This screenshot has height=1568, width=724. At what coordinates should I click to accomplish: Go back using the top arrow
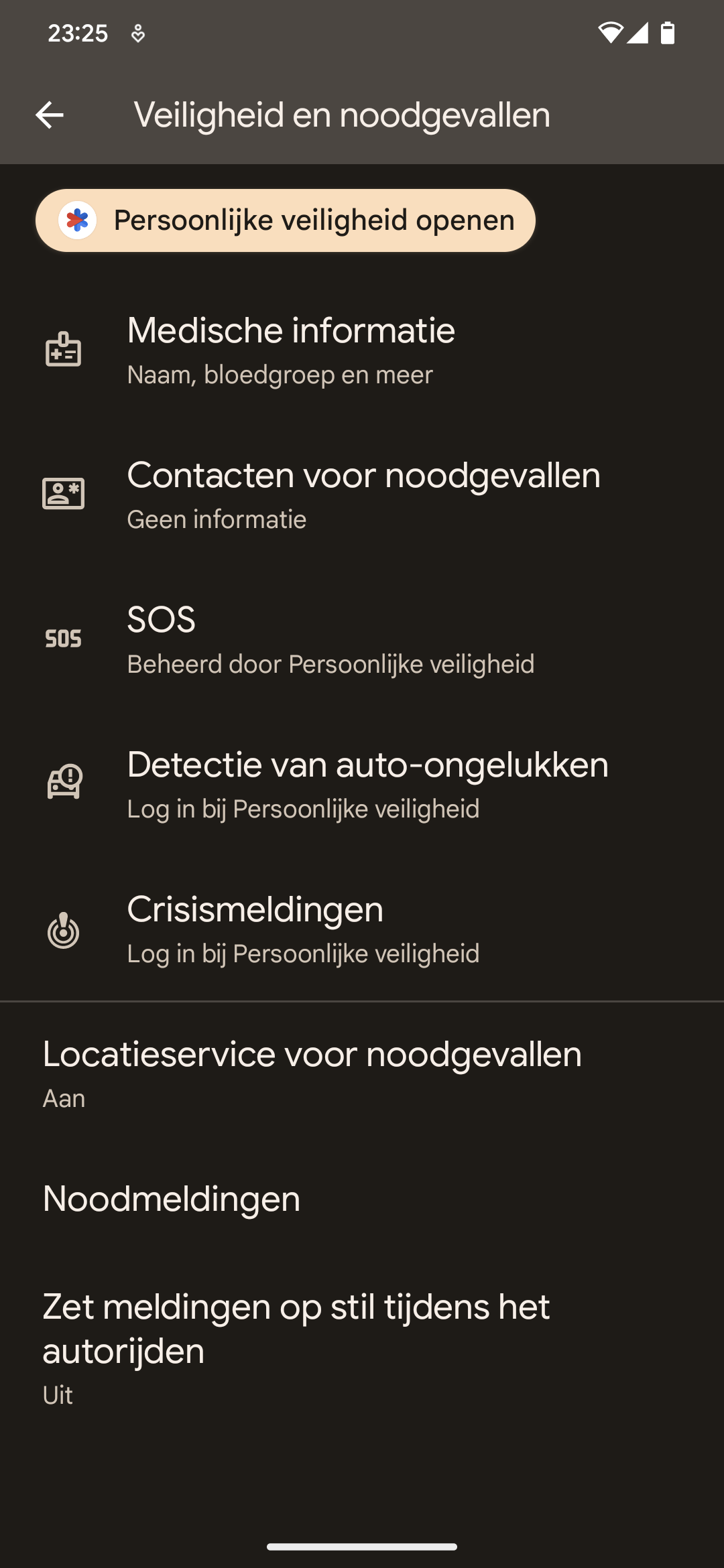(x=50, y=115)
